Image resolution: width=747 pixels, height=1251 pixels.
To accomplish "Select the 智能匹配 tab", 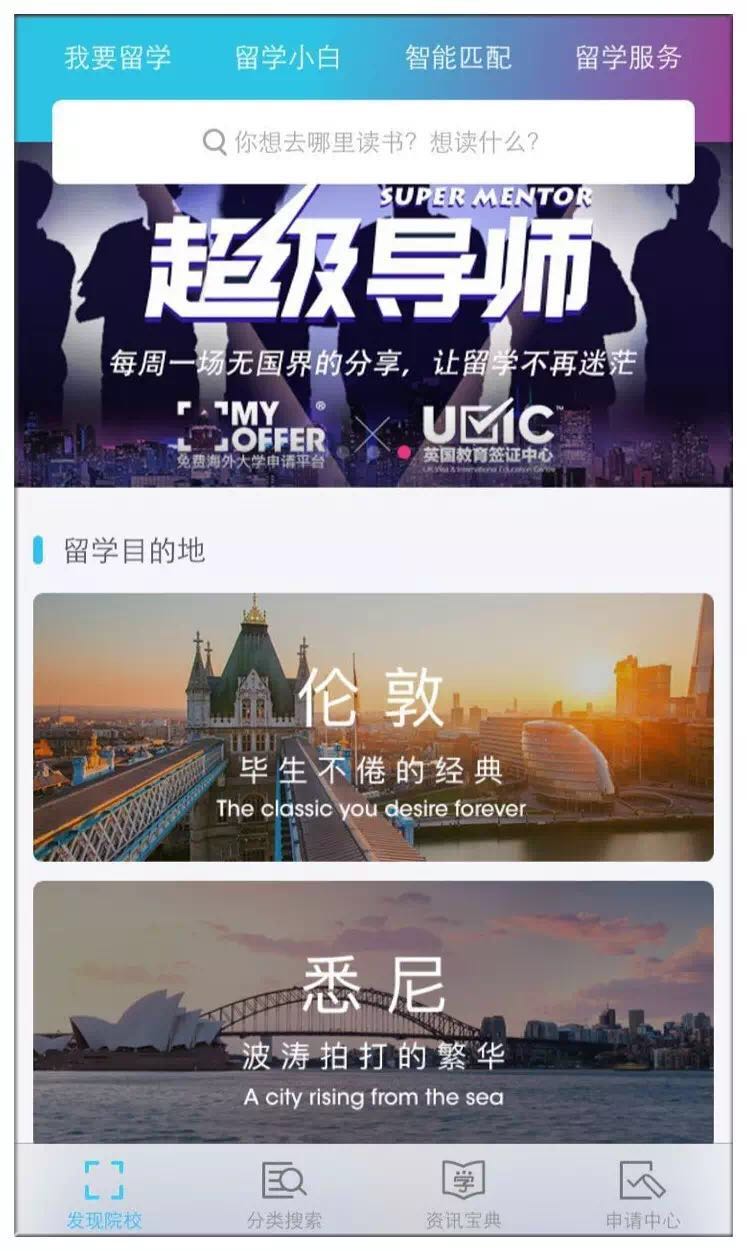I will (x=458, y=57).
